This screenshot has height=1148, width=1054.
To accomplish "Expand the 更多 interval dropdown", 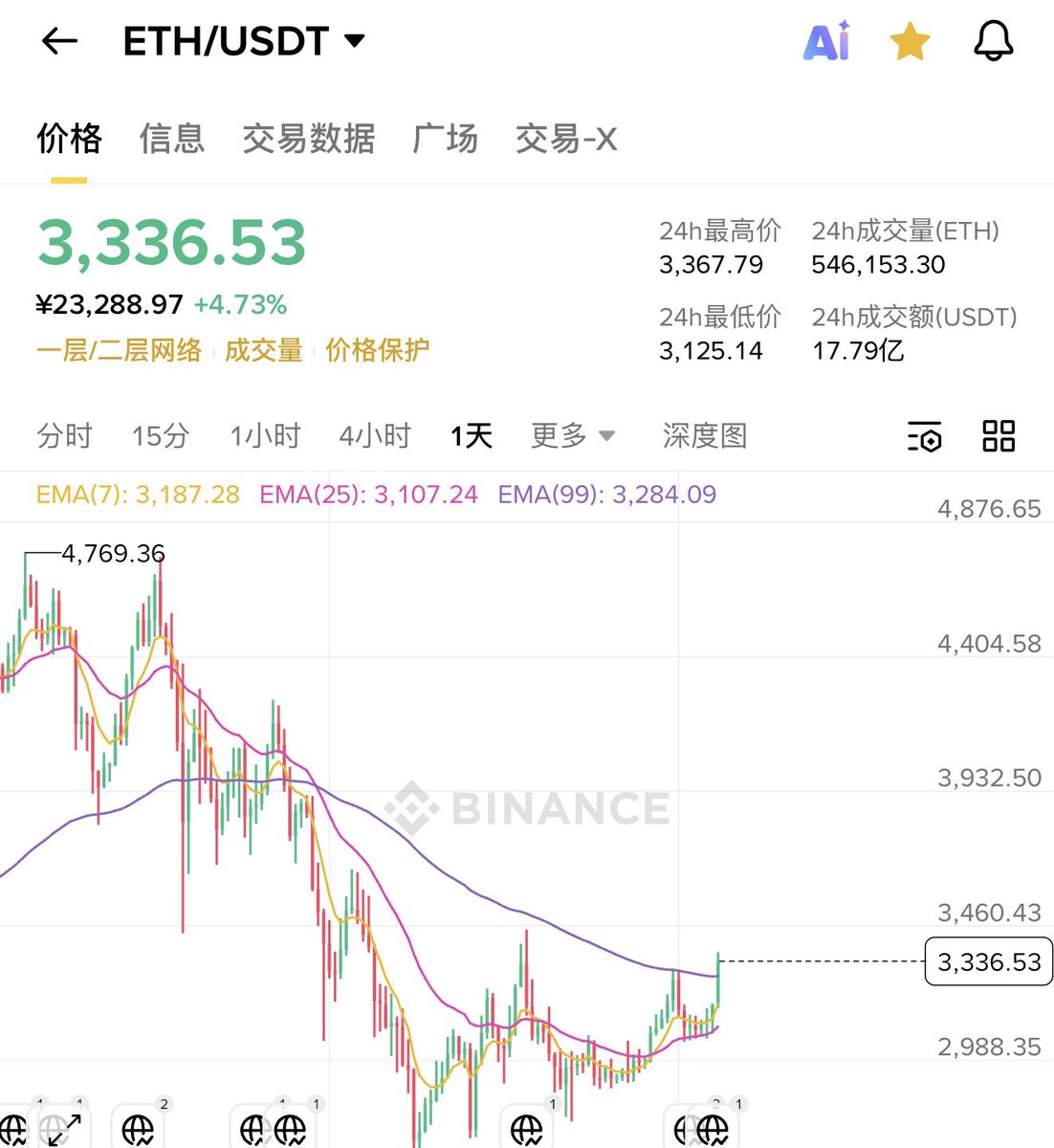I will 572,436.
